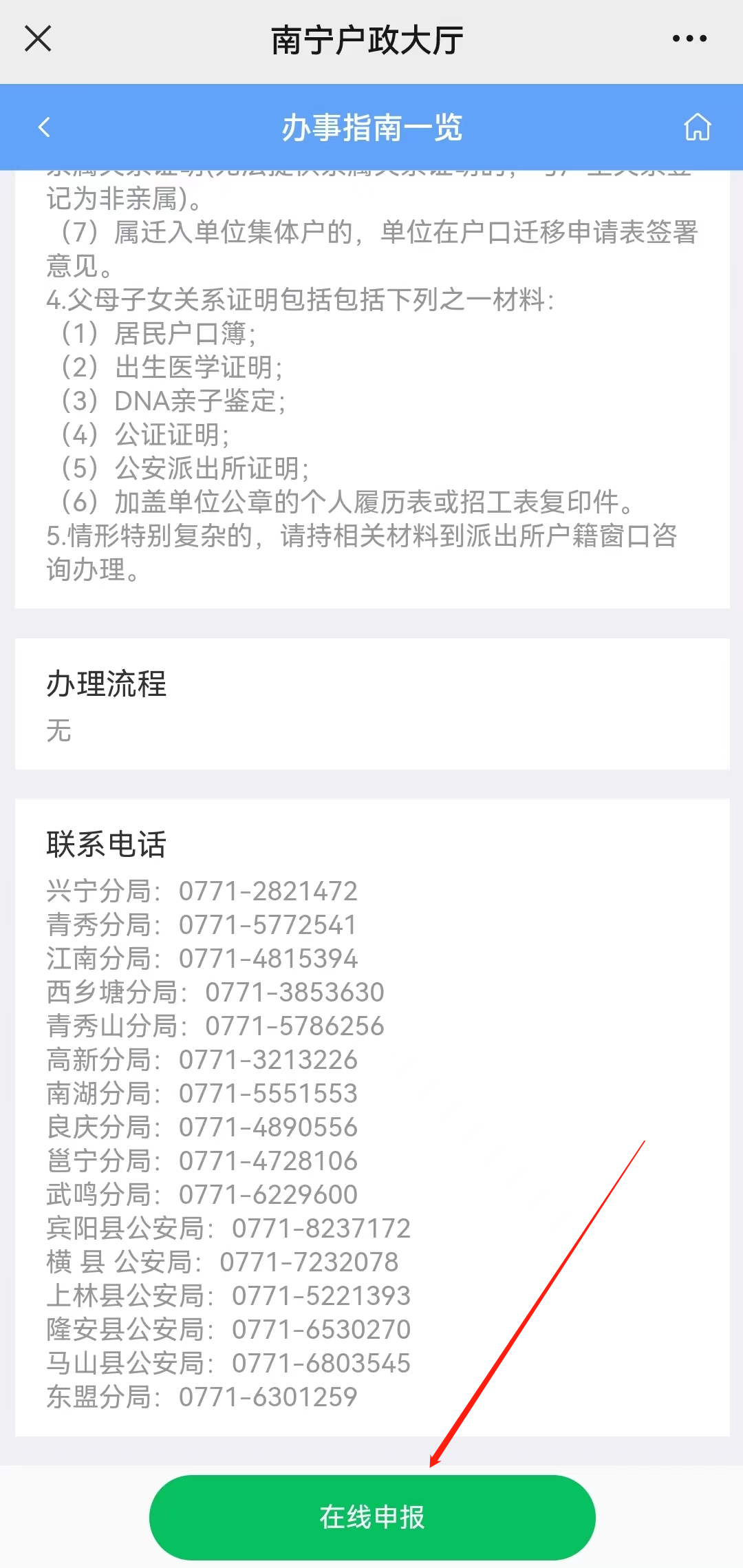Tap the 在线申报 button

(x=372, y=1517)
